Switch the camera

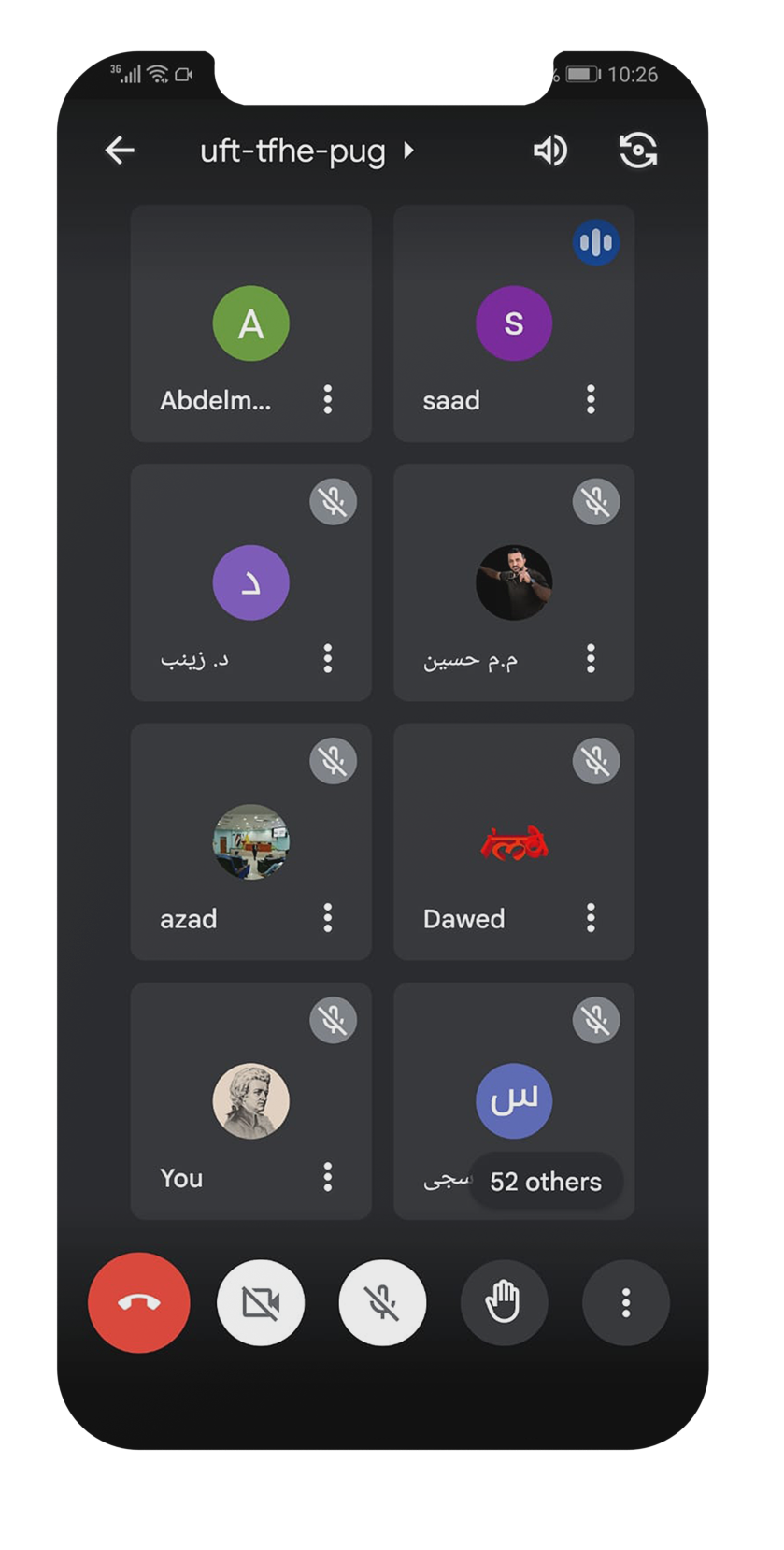(x=638, y=150)
